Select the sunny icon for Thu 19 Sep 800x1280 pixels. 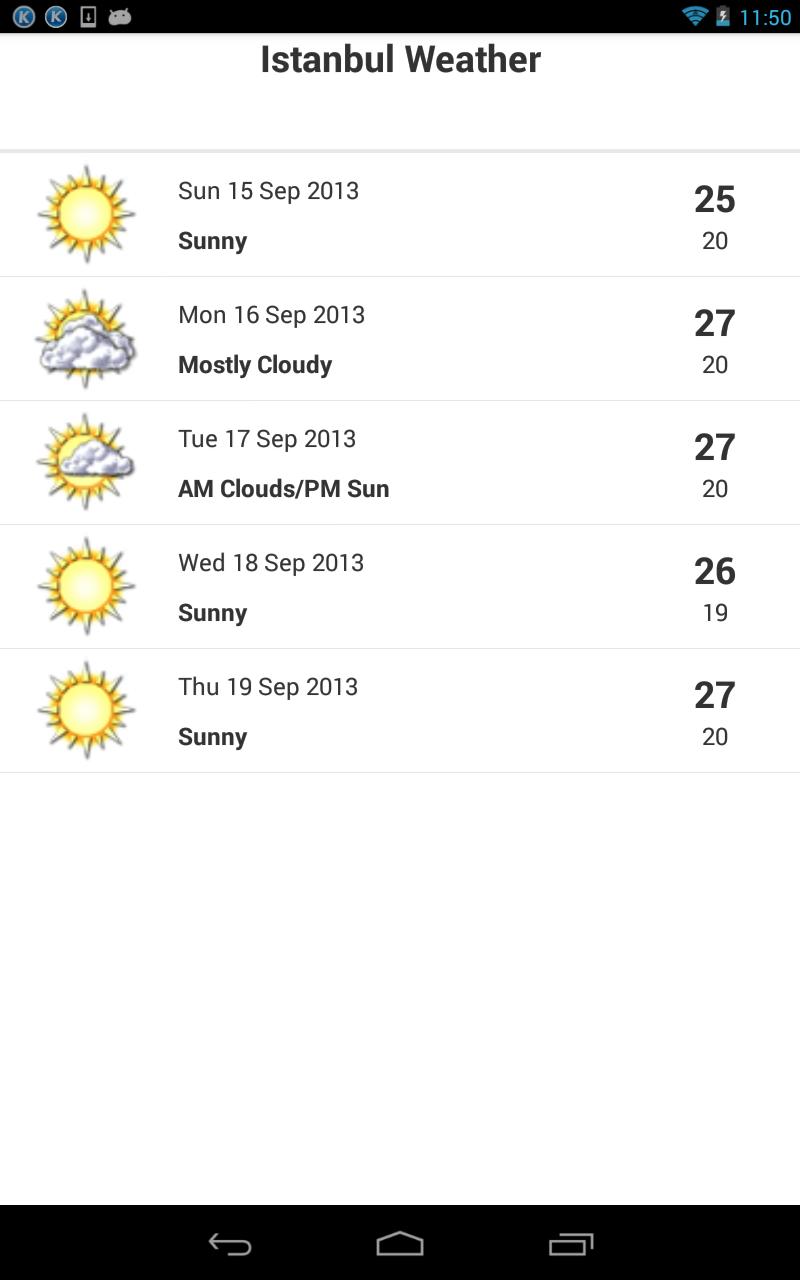coord(85,709)
